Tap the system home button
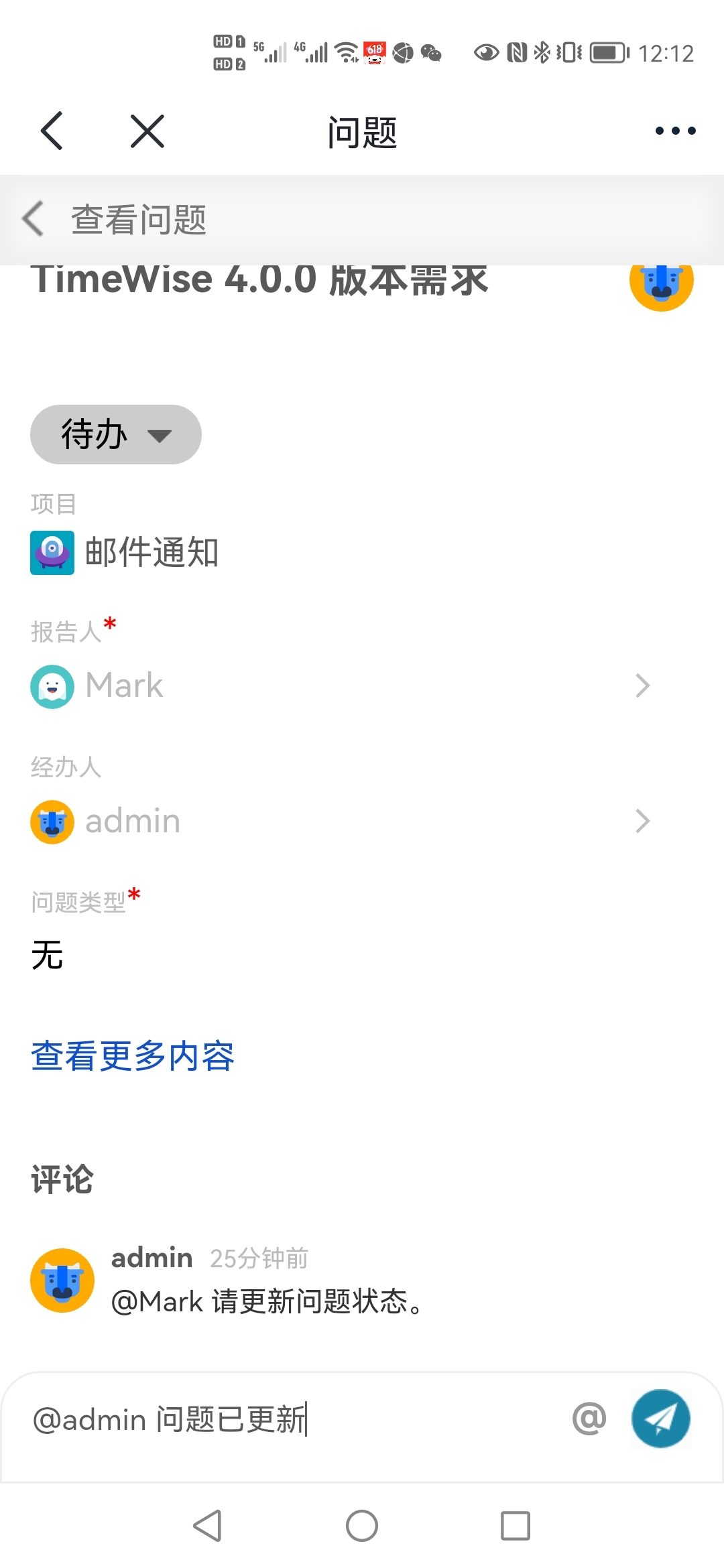 click(362, 1526)
